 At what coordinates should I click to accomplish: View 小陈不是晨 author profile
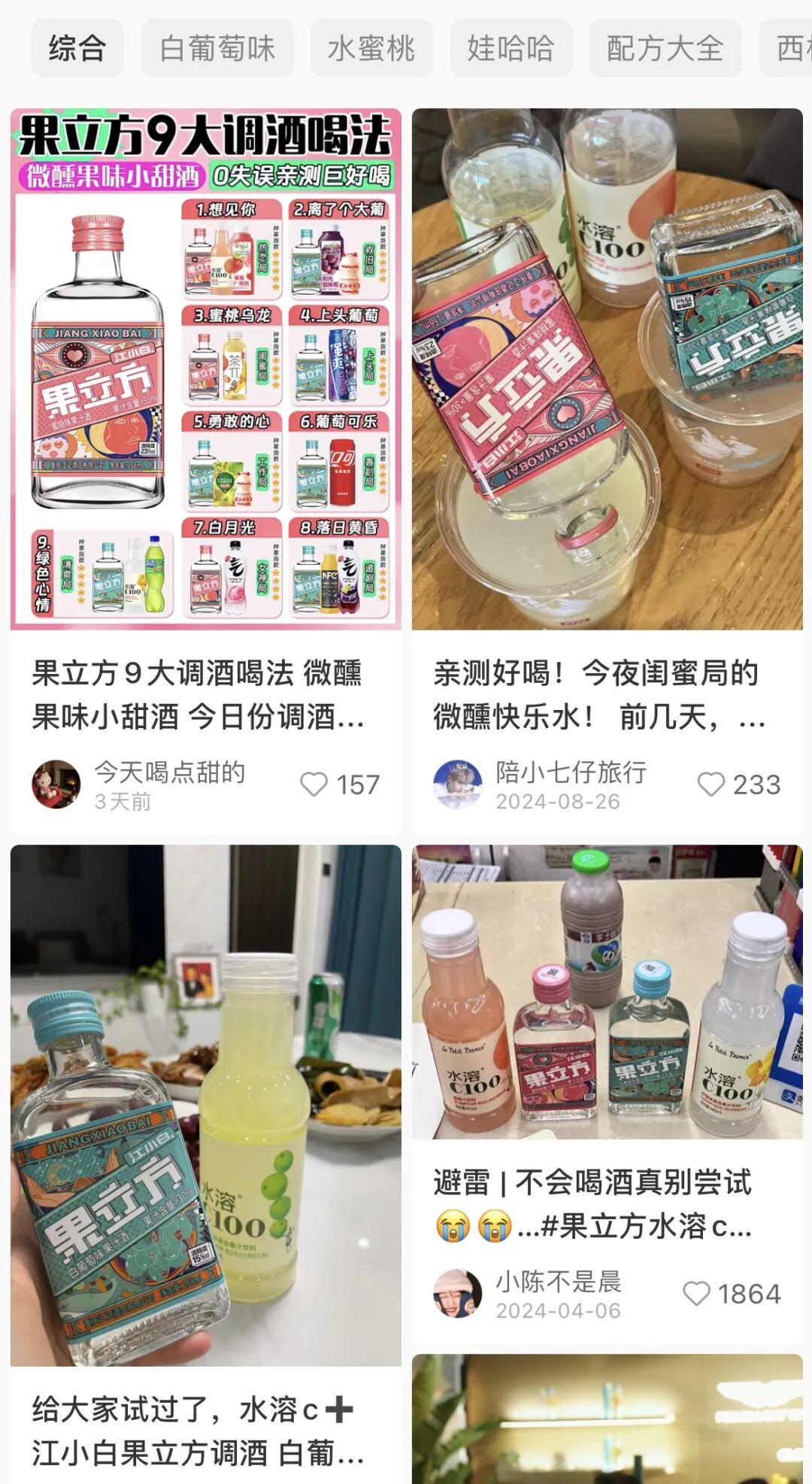click(x=458, y=1294)
